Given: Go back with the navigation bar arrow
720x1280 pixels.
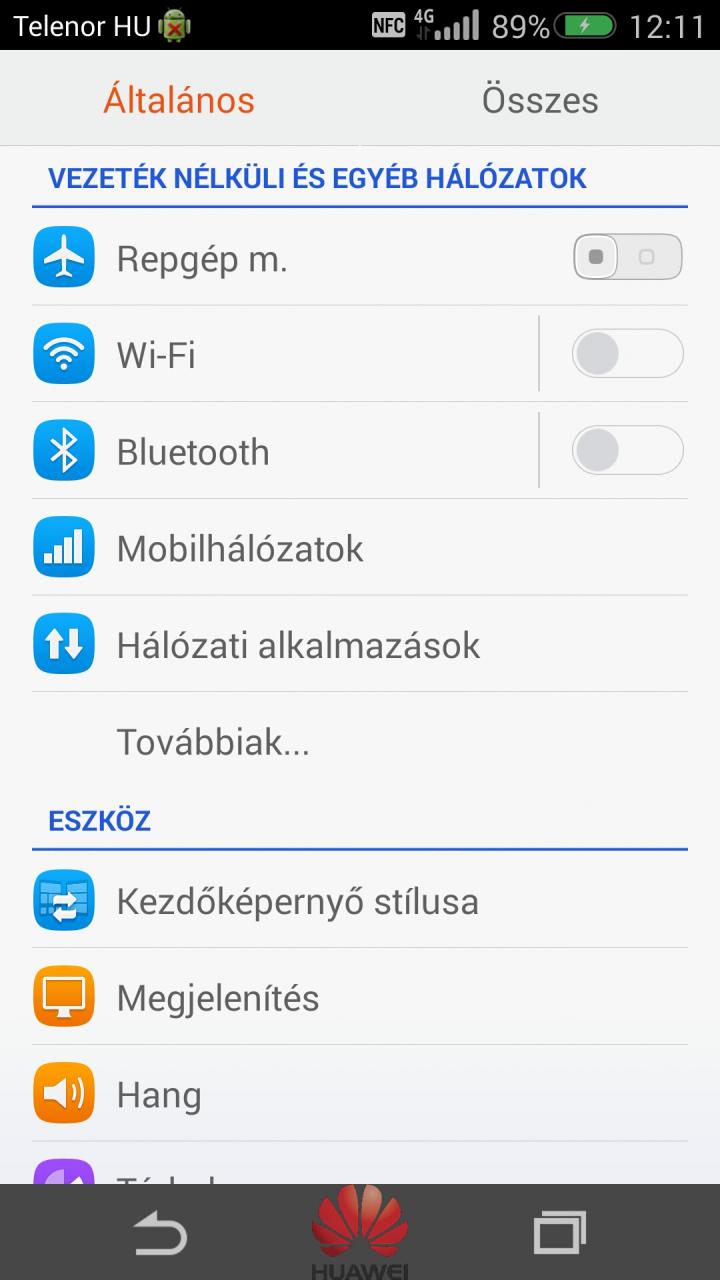Looking at the screenshot, I should click(160, 1233).
